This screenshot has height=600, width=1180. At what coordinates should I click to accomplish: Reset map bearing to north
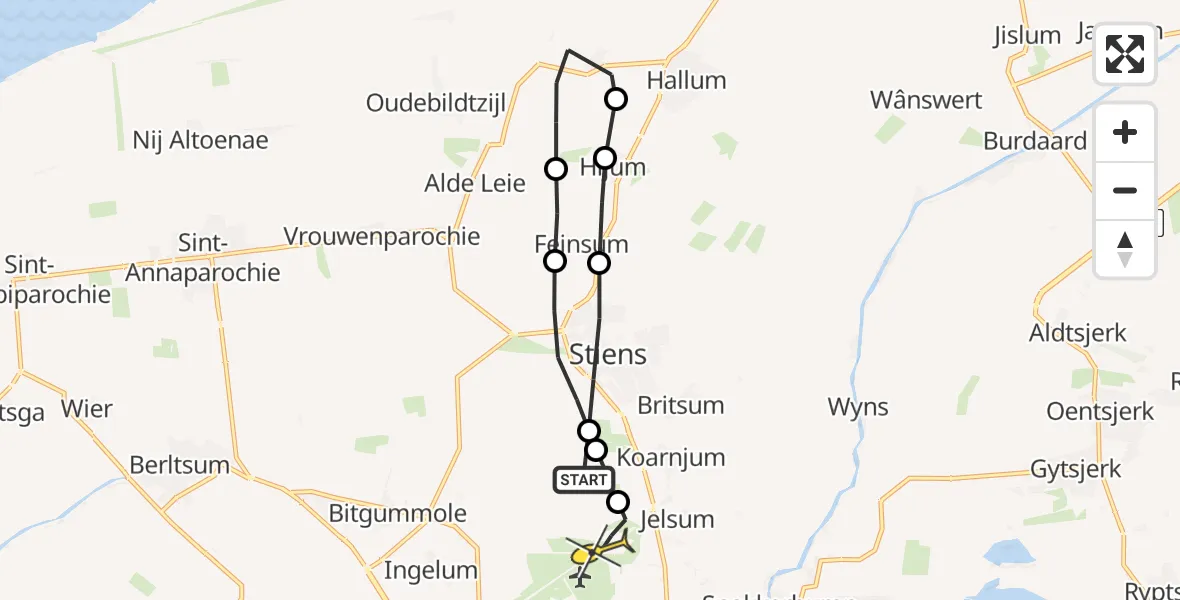point(1125,248)
